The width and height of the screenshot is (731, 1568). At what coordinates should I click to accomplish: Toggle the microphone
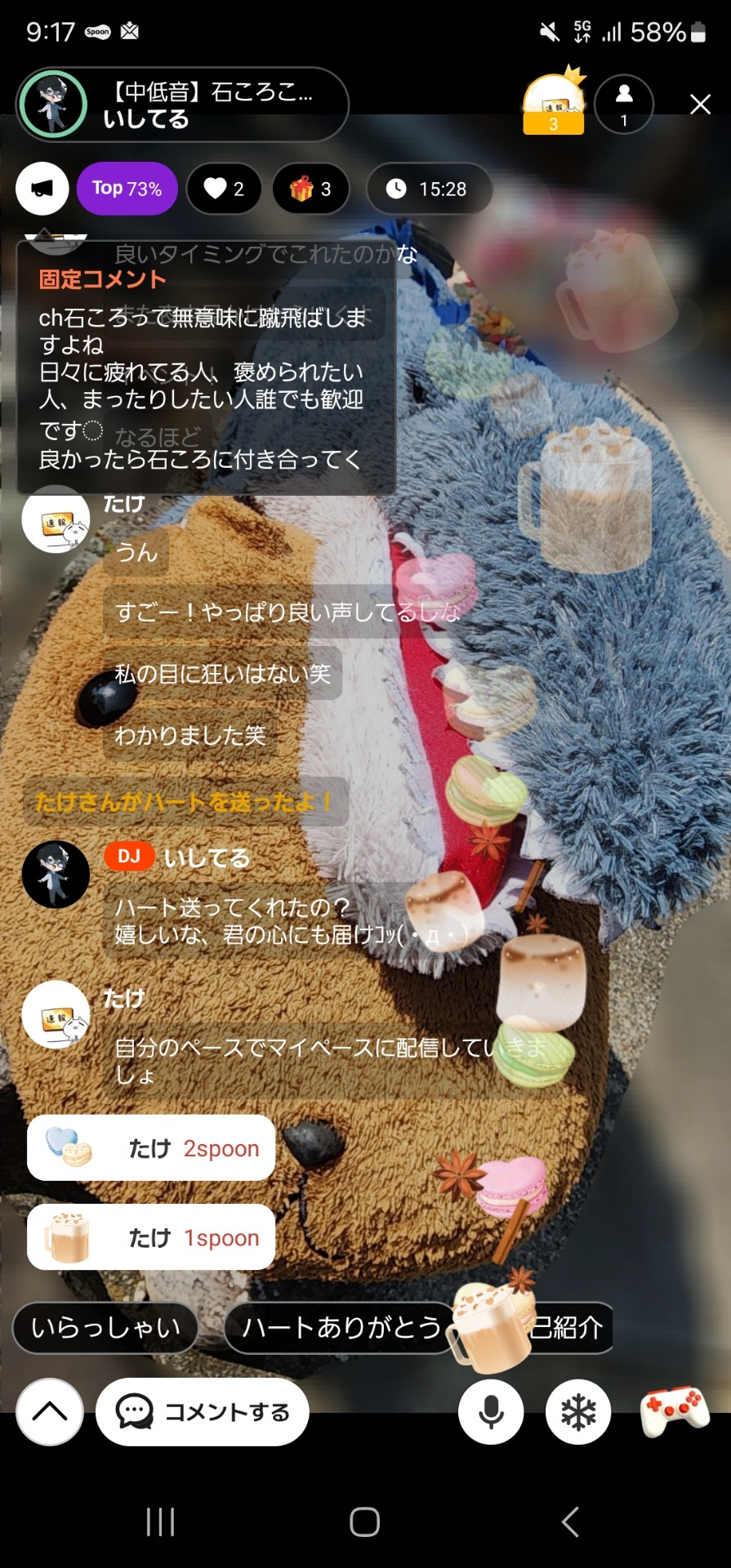click(491, 1412)
